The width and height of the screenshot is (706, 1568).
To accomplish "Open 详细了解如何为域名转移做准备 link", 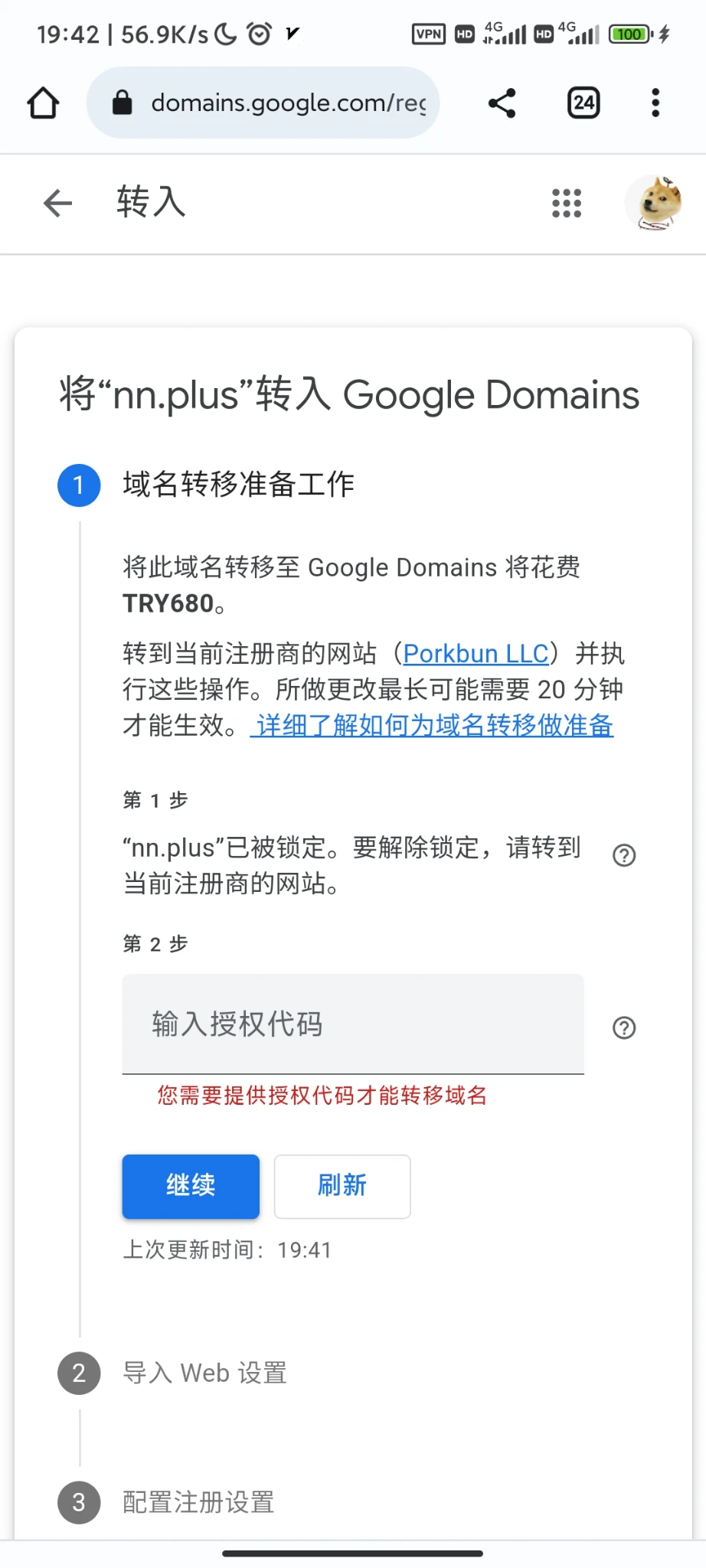I will pyautogui.click(x=434, y=725).
